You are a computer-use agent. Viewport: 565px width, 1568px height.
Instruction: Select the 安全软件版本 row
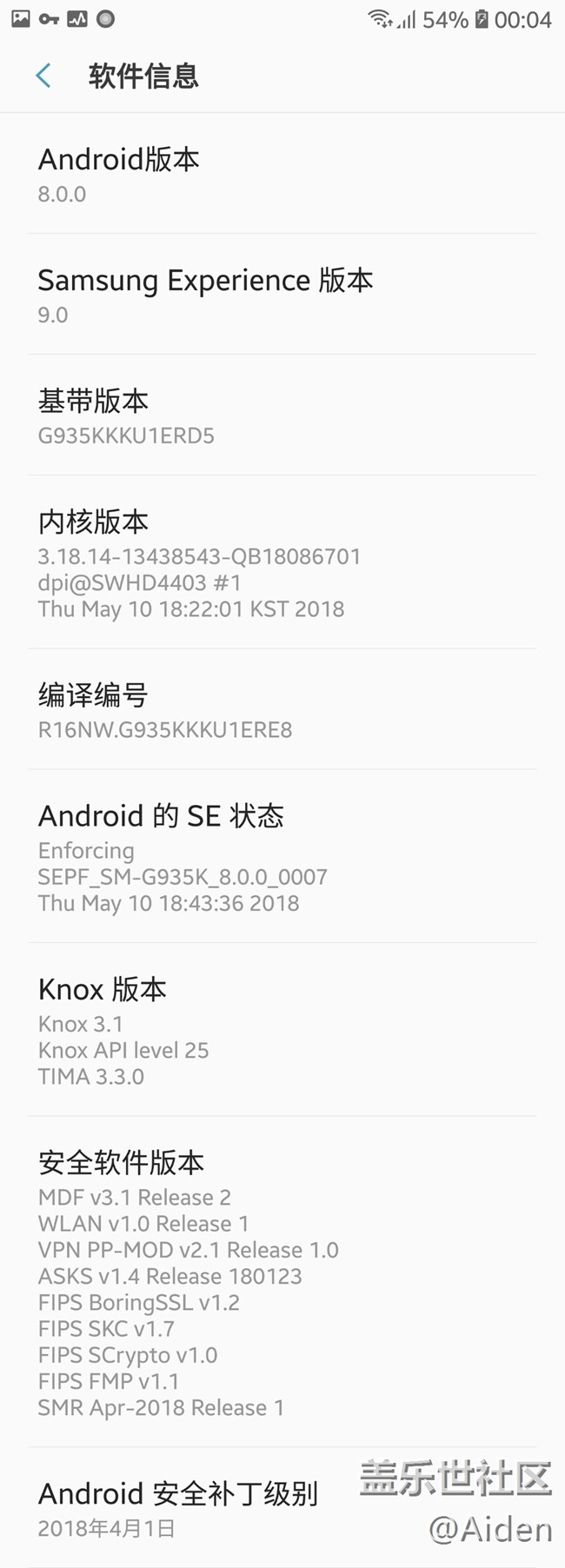(x=282, y=1282)
